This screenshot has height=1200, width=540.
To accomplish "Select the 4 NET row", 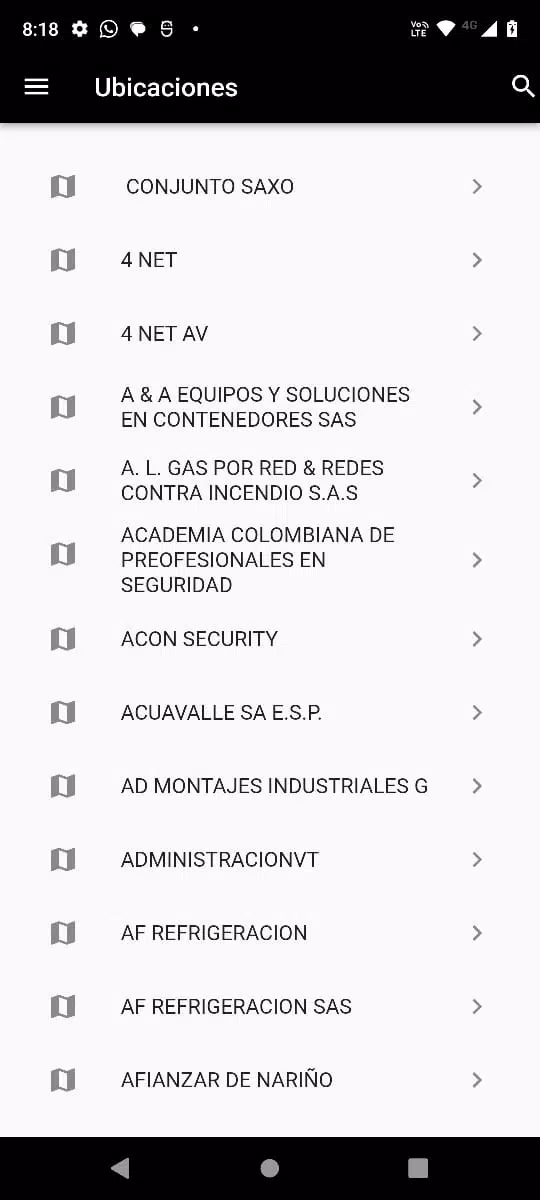I will [270, 260].
